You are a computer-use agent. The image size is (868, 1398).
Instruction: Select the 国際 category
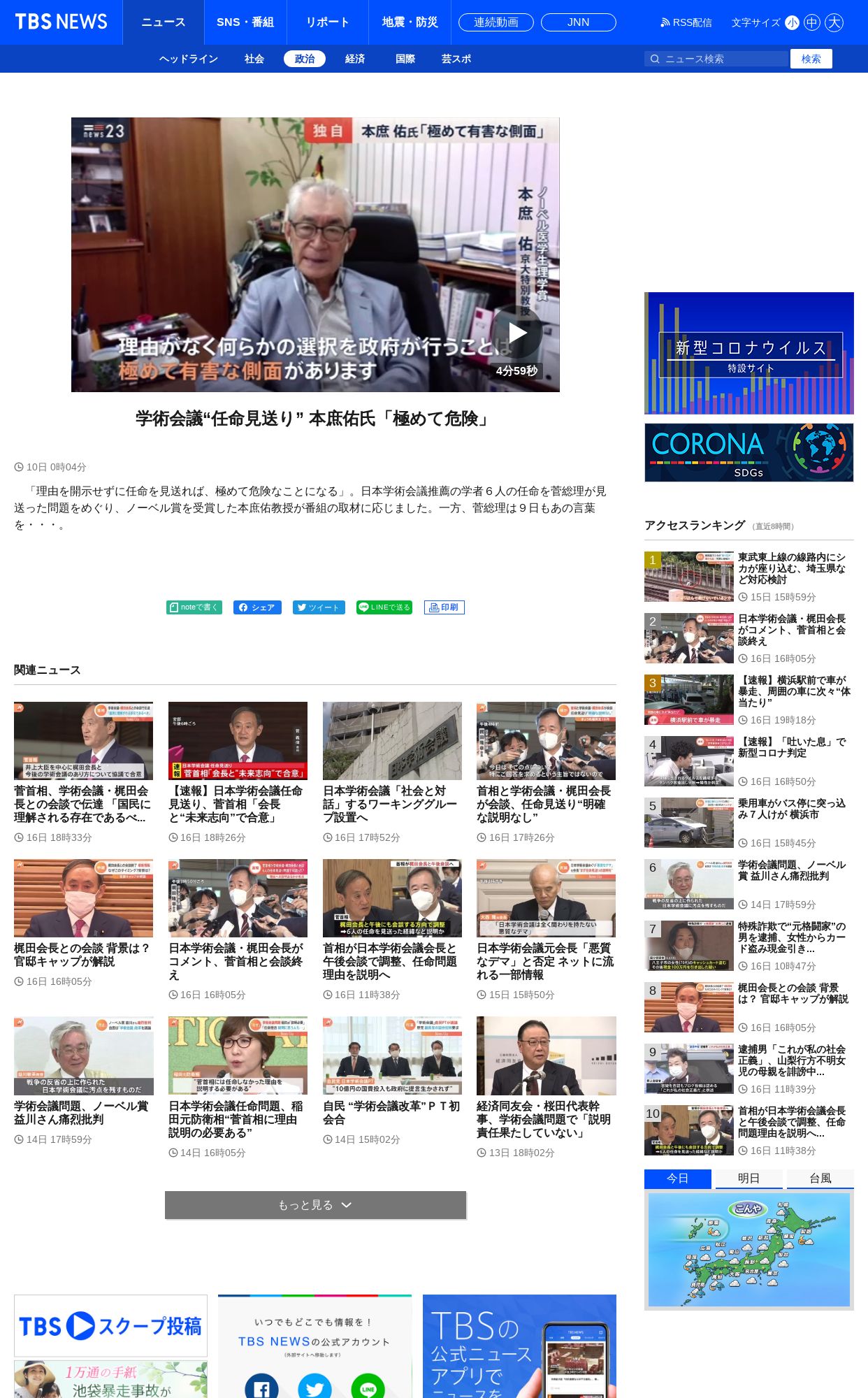[x=405, y=59]
